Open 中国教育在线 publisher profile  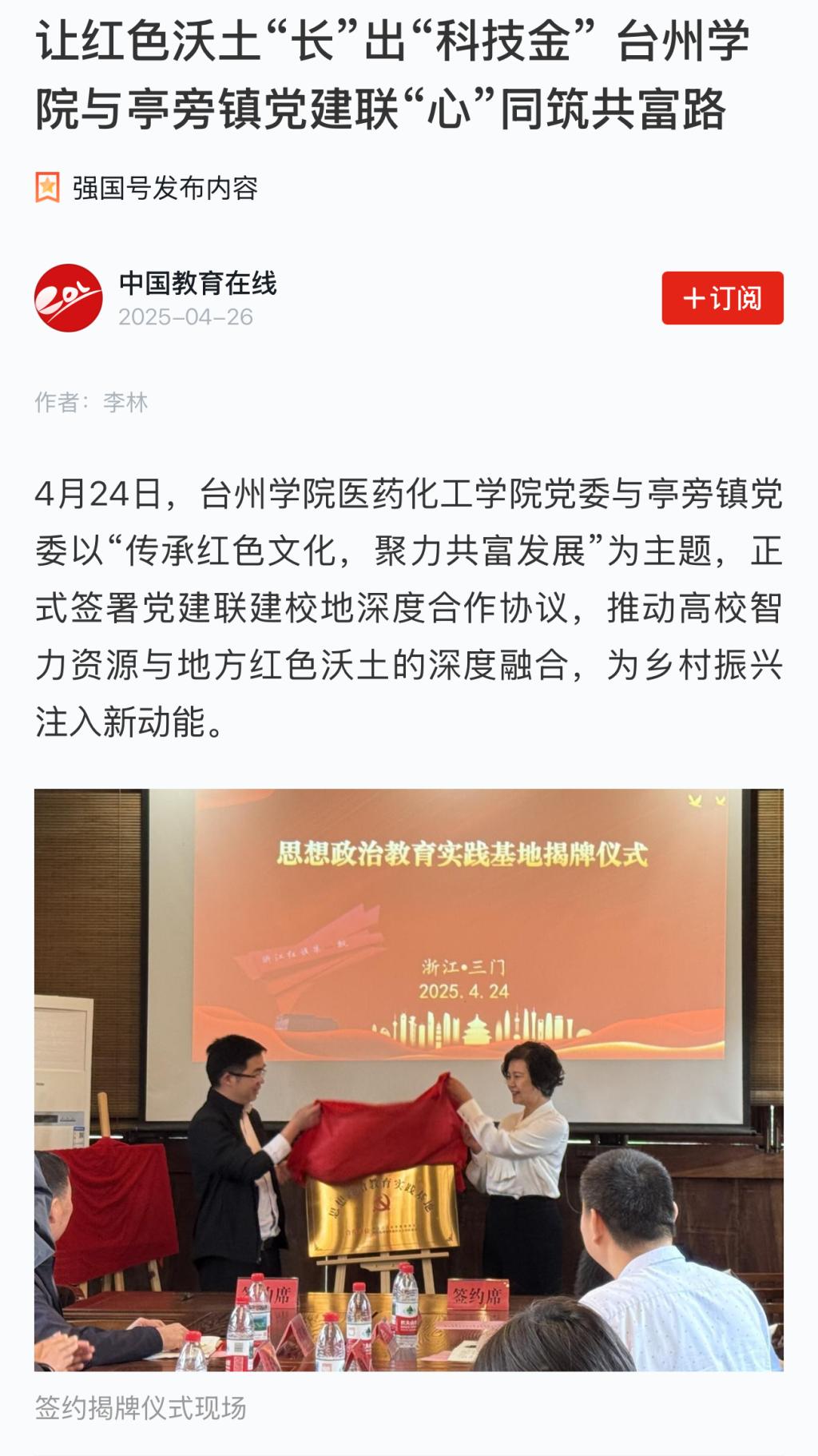(197, 284)
